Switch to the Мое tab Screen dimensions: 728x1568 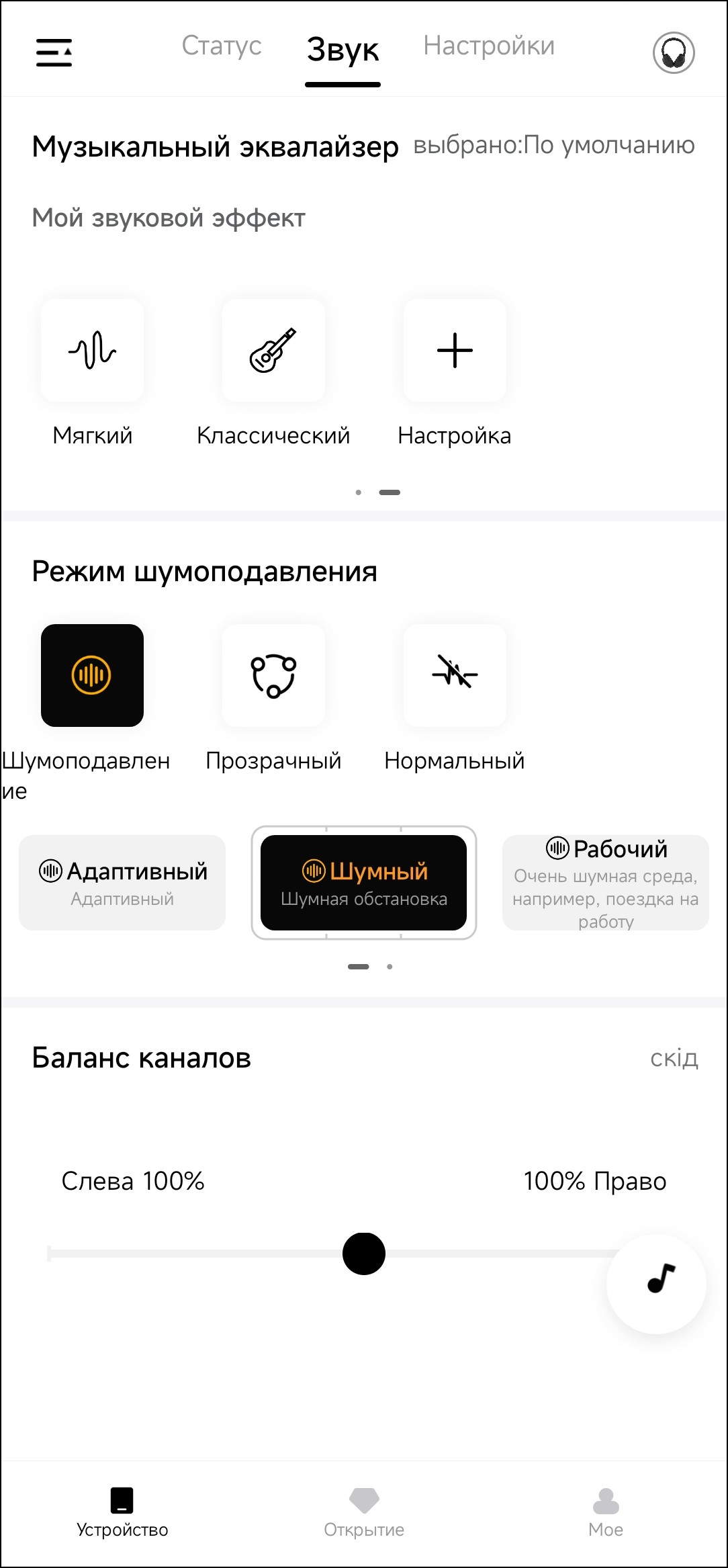605,1512
